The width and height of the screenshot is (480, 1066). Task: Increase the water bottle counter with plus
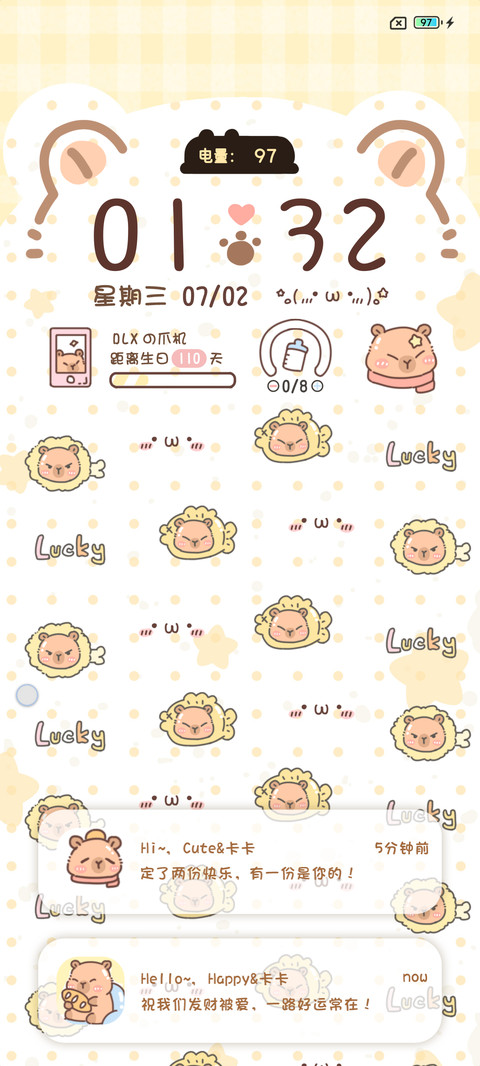[316, 386]
